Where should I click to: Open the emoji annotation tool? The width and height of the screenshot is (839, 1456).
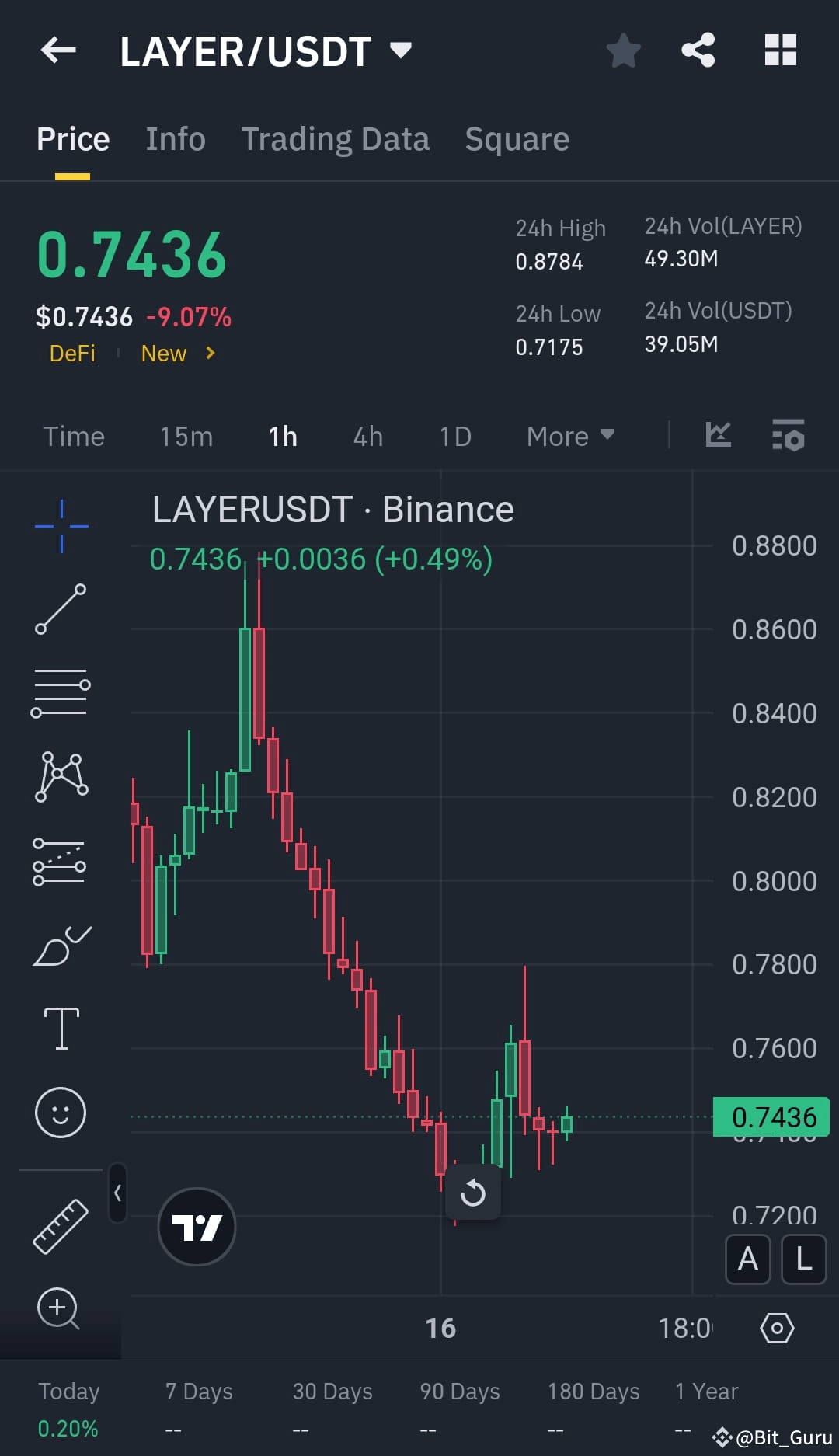tap(61, 1113)
